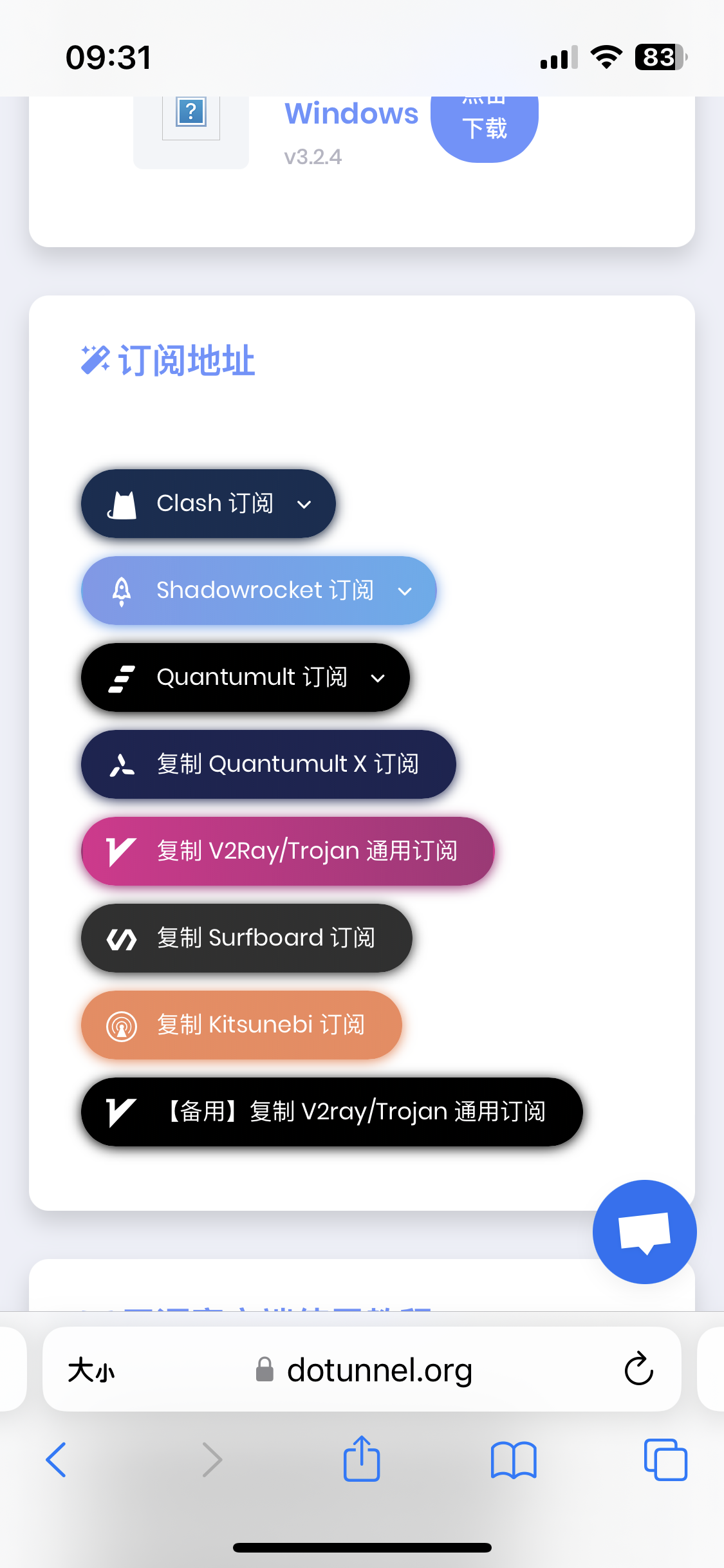Image resolution: width=724 pixels, height=1568 pixels.
Task: Share this page
Action: tap(362, 1460)
